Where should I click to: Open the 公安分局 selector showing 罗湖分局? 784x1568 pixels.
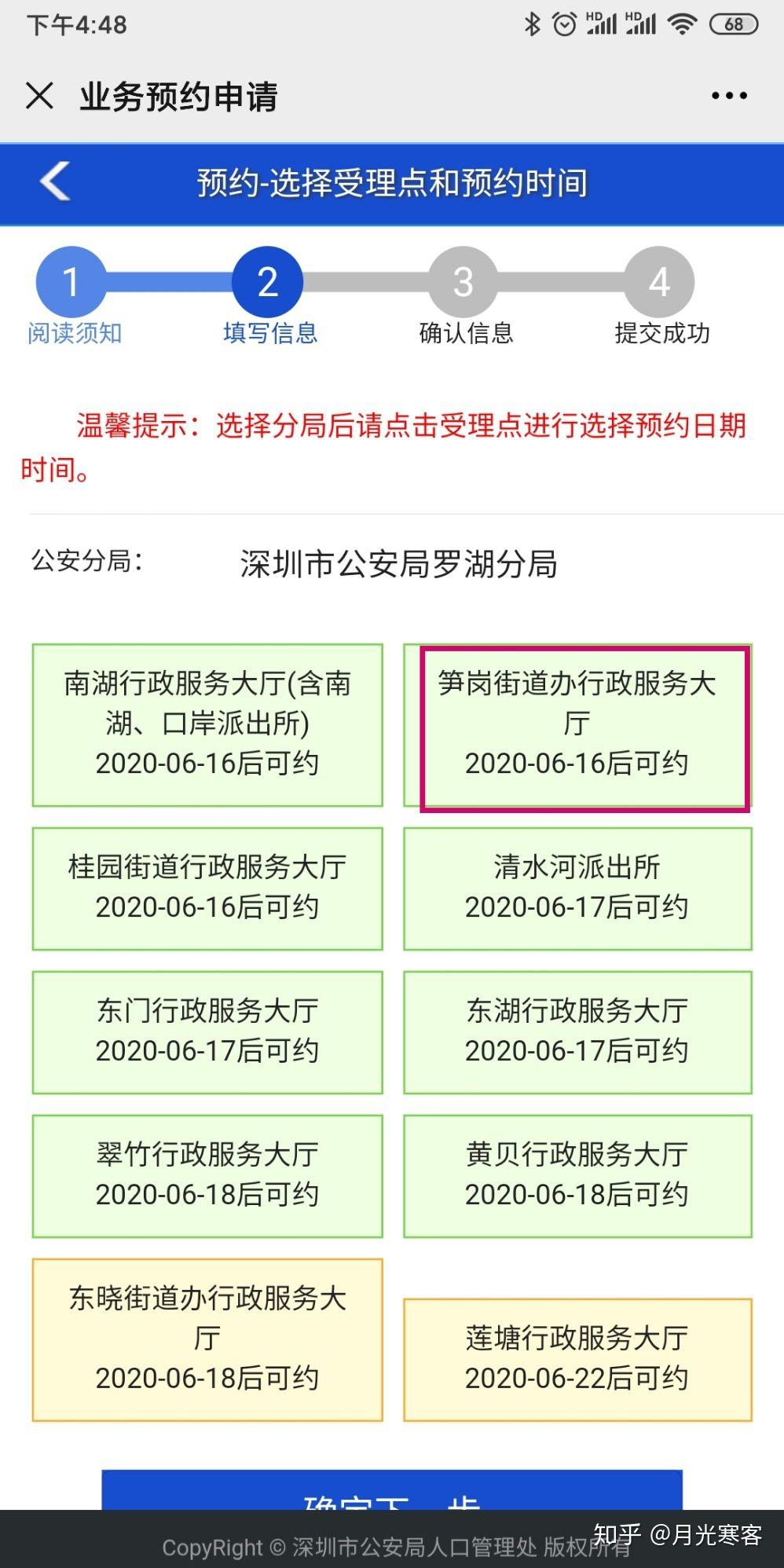pos(398,564)
